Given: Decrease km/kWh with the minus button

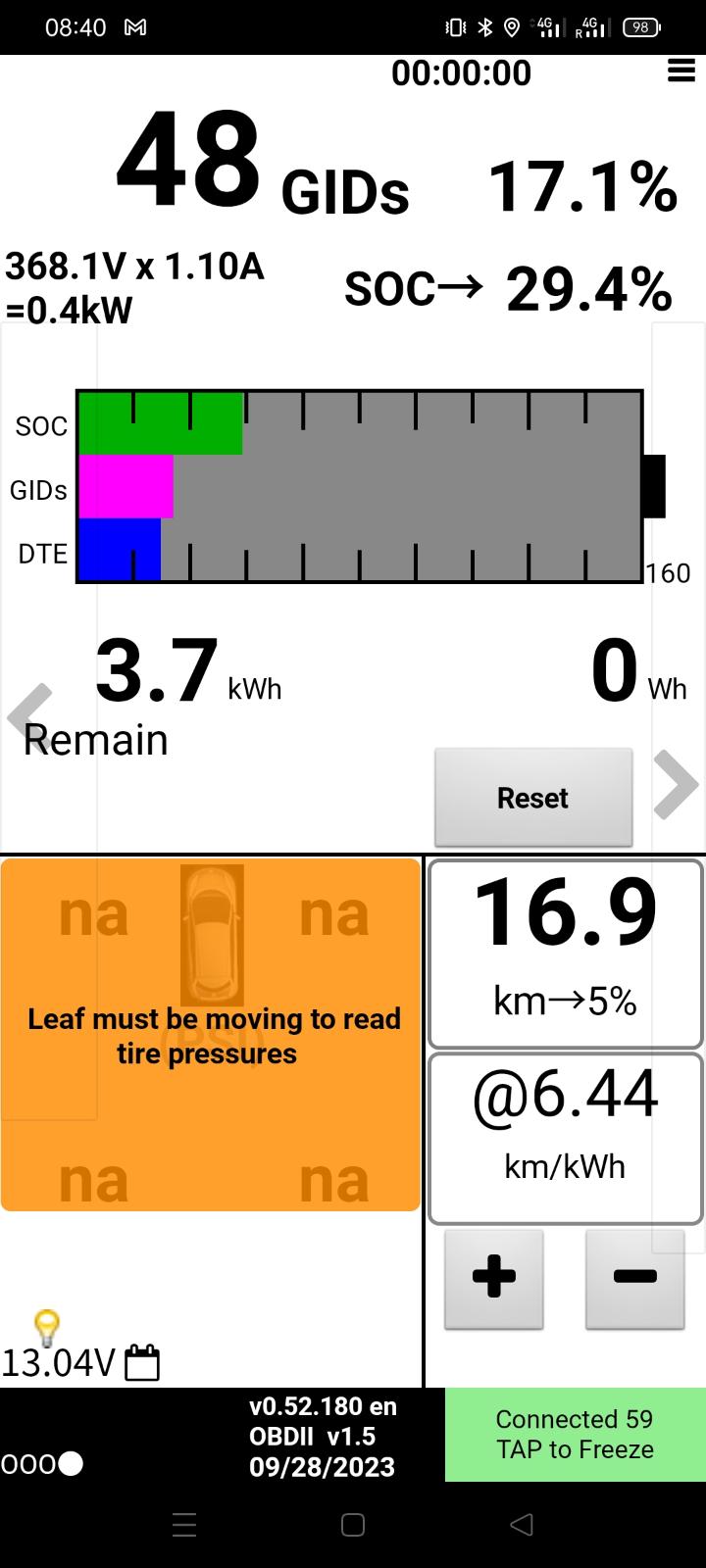Looking at the screenshot, I should pyautogui.click(x=634, y=1278).
